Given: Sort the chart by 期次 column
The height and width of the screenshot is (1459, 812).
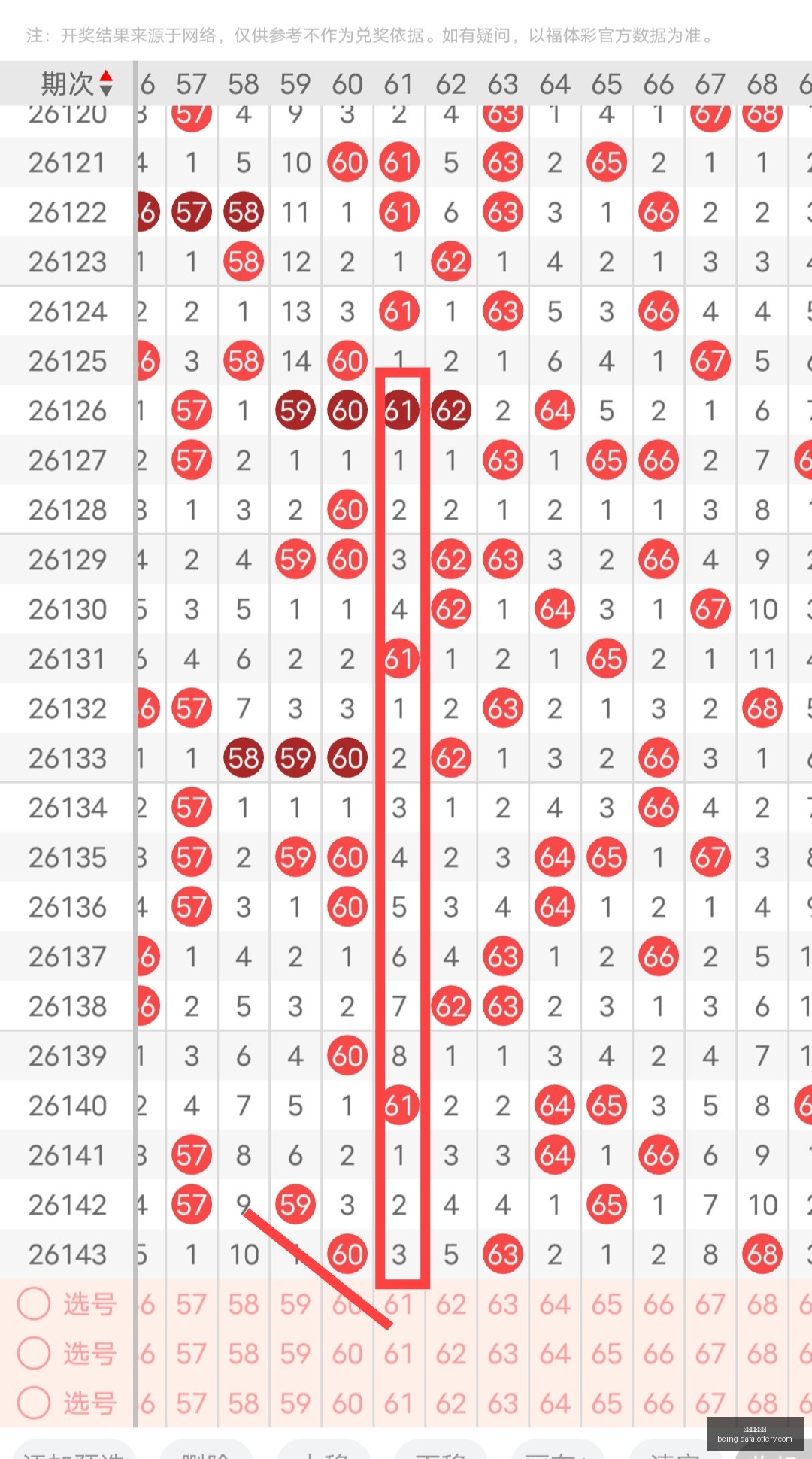Looking at the screenshot, I should point(76,83).
